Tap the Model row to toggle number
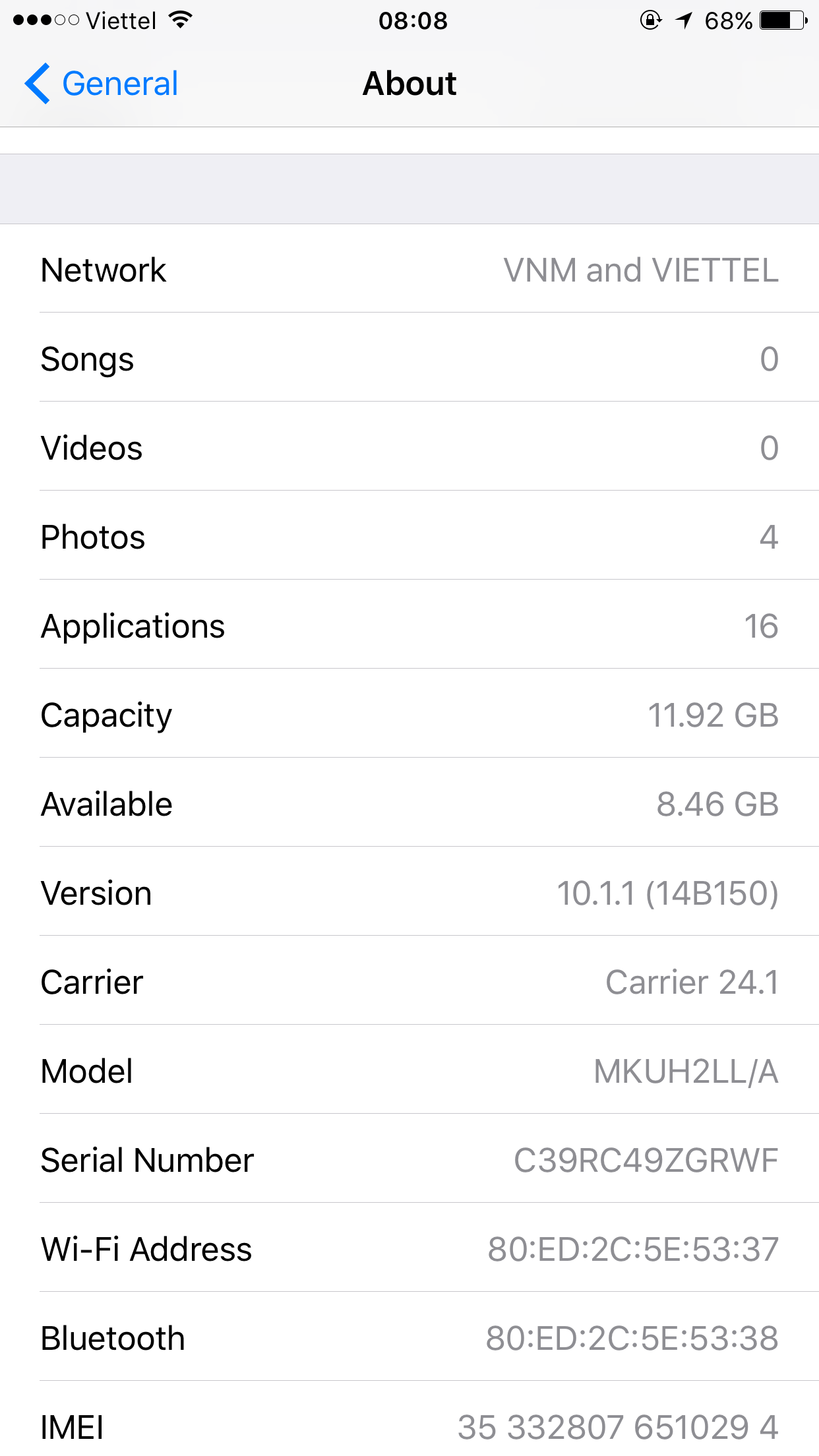819x1456 pixels. coord(409,1070)
